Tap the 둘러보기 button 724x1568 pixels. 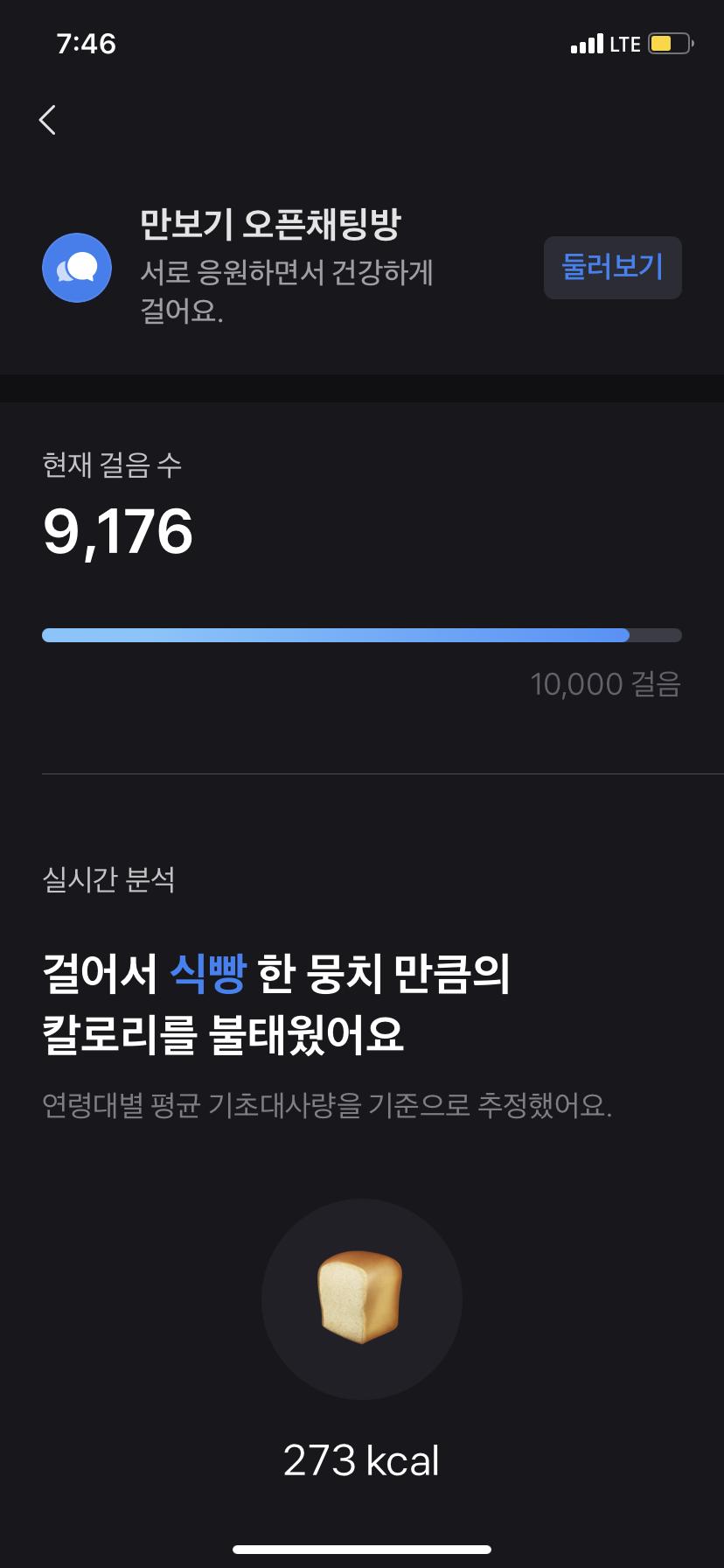[x=612, y=267]
